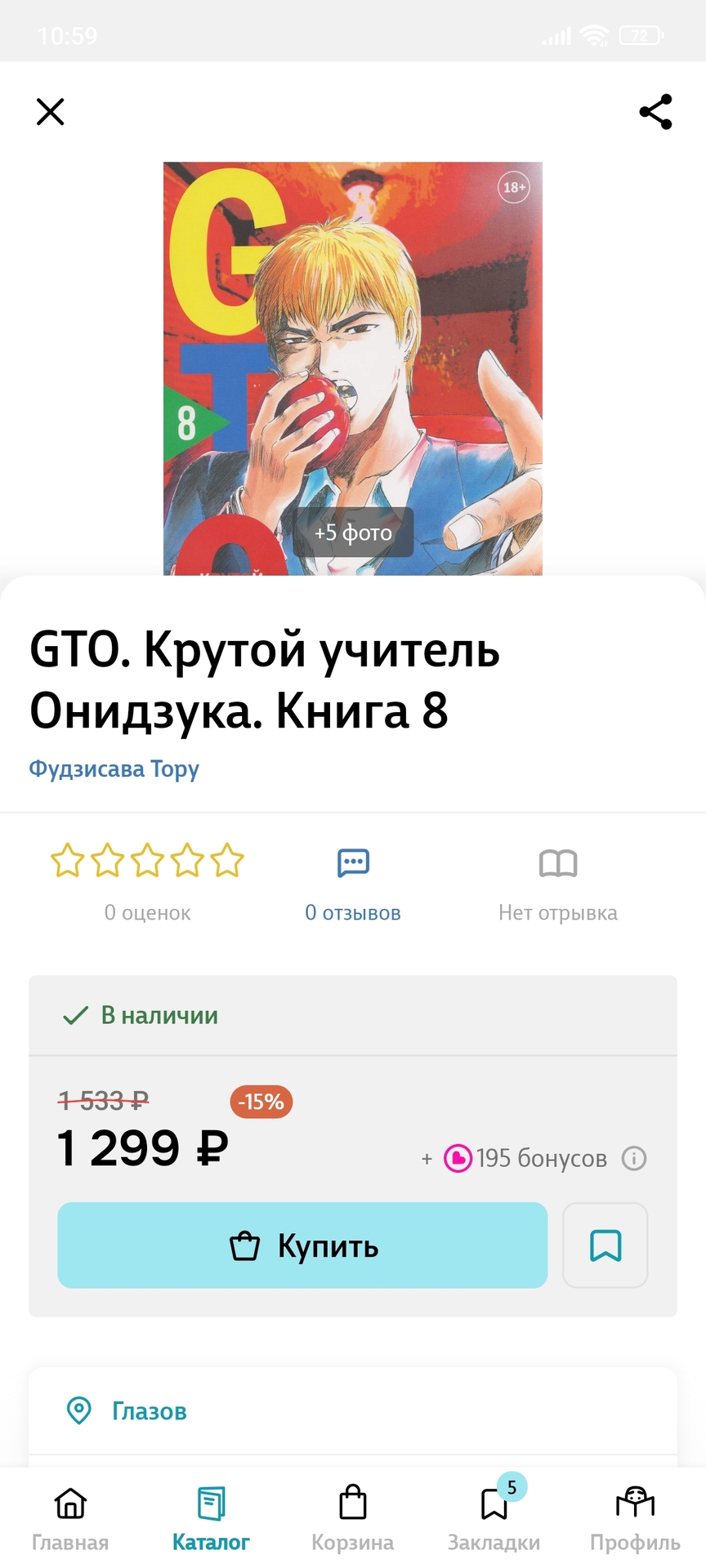The height and width of the screenshot is (1568, 706).
Task: Show bonus info details
Action: pyautogui.click(x=634, y=1158)
